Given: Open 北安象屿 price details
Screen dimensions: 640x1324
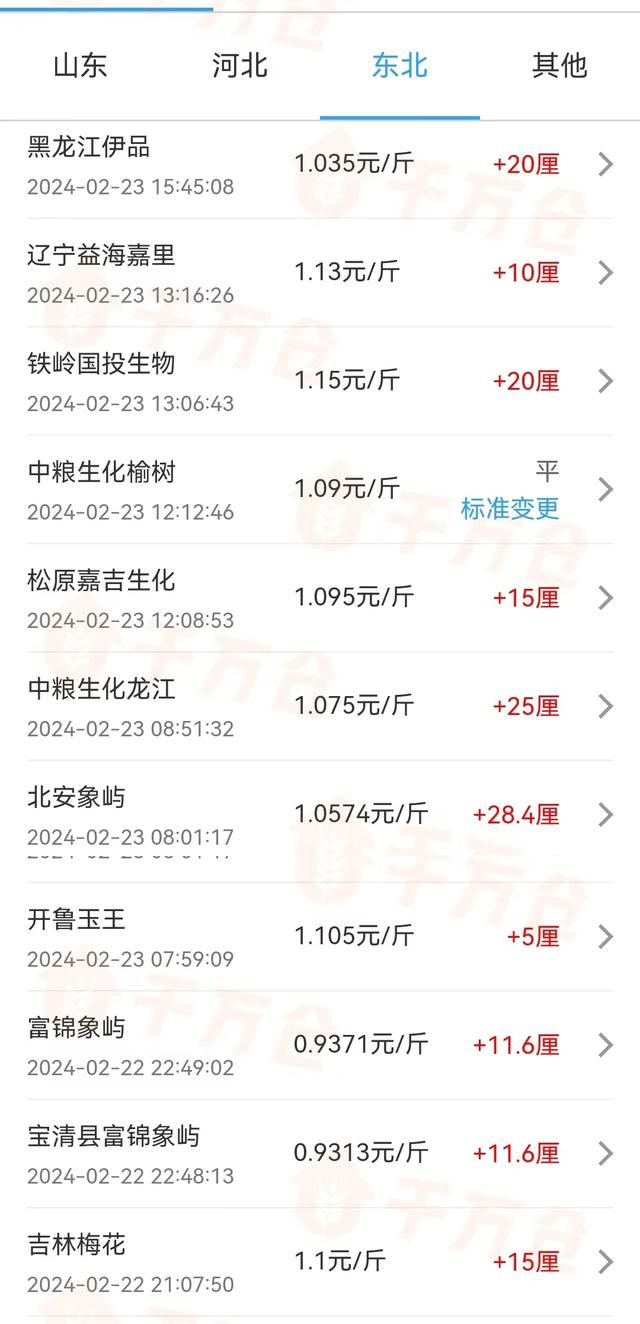Looking at the screenshot, I should 320,815.
